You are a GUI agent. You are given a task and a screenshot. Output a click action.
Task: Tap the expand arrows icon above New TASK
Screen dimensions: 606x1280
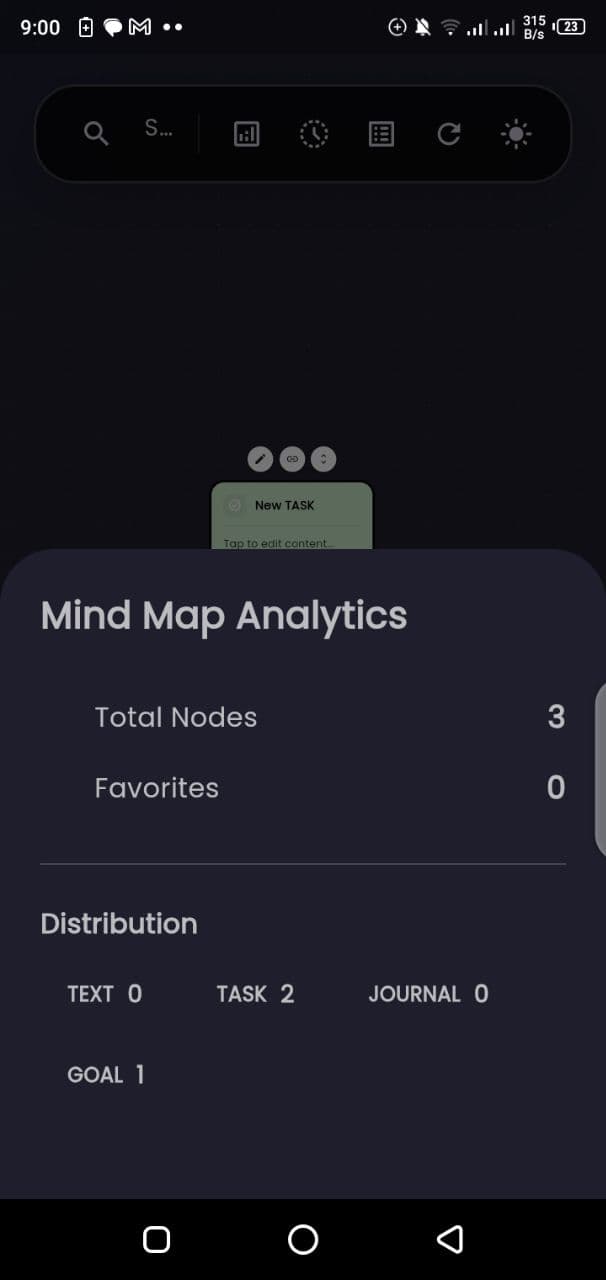point(323,459)
